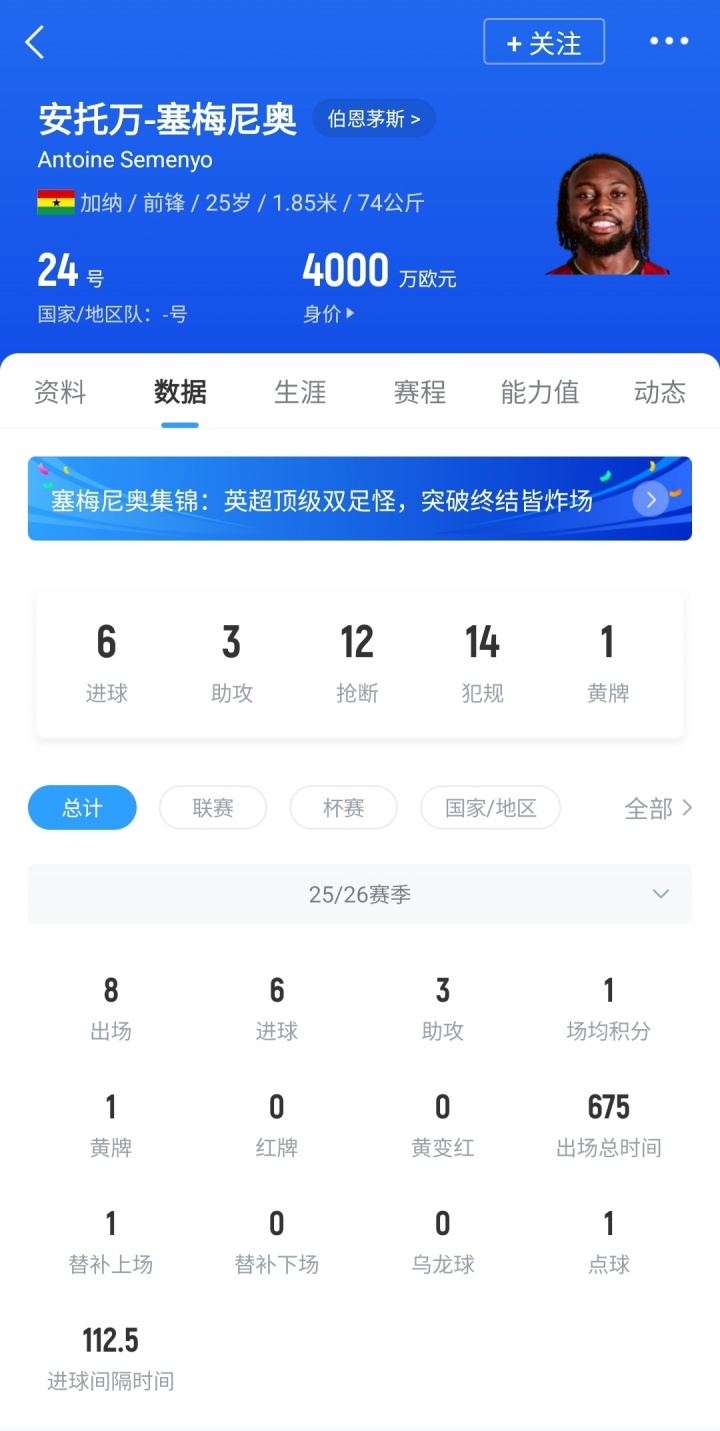Open the 伯恩茅斯 team badge link
720x1431 pixels.
[x=374, y=118]
